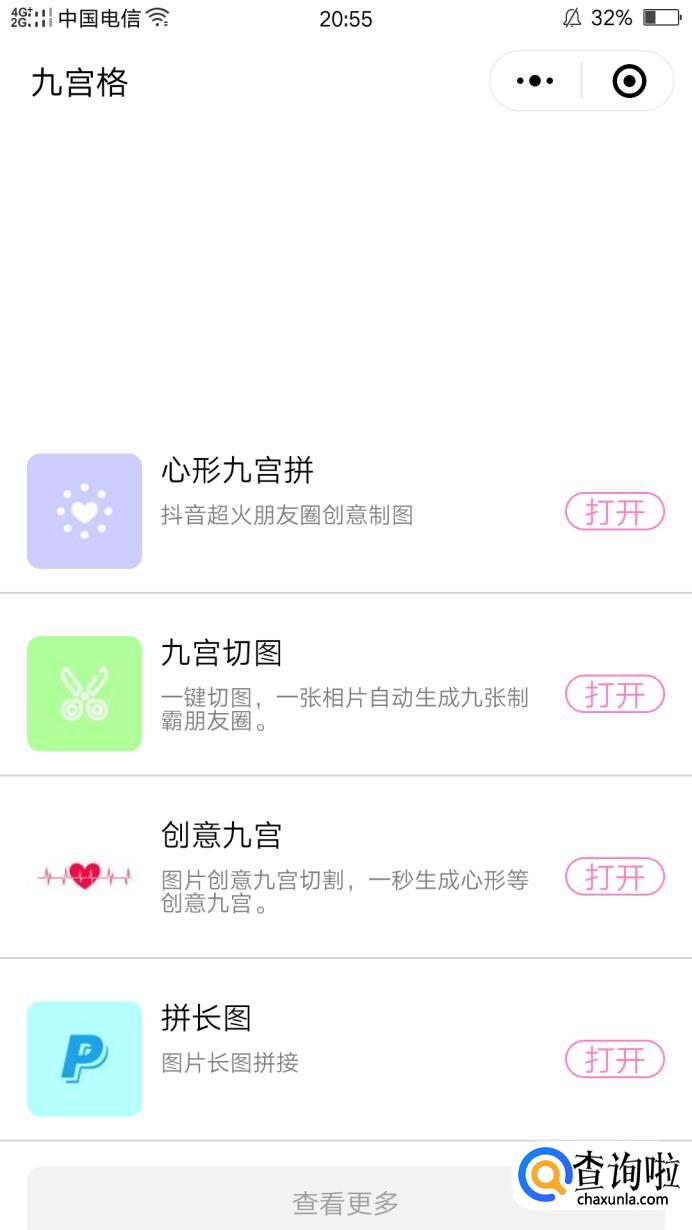Tap 打开 for 九宫切图
Viewport: 692px width, 1230px height.
coord(614,694)
